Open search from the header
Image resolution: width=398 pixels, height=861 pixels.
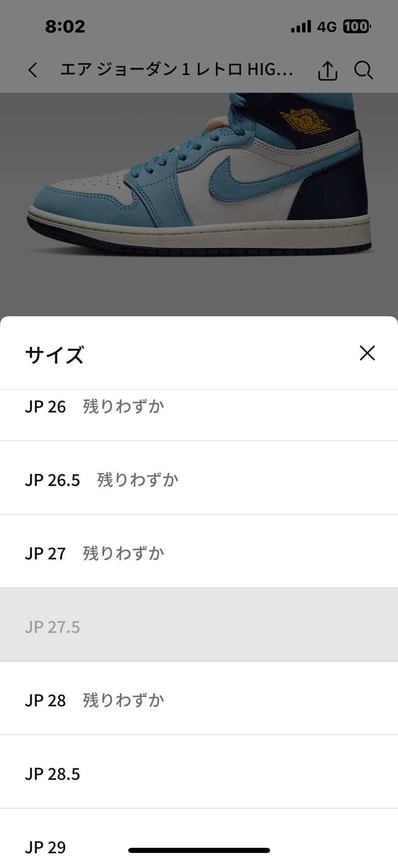click(x=363, y=70)
